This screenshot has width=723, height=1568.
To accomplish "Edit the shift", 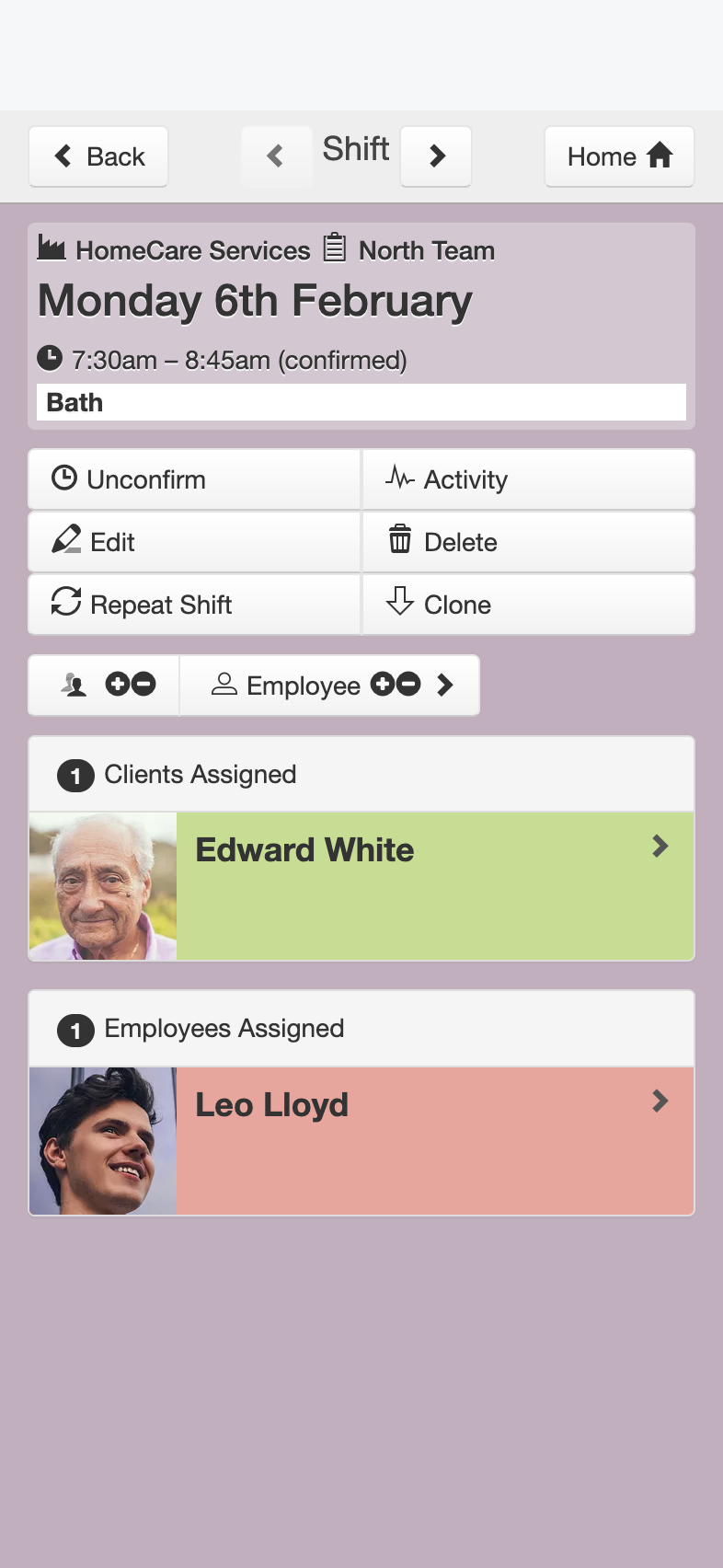I will pyautogui.click(x=194, y=542).
